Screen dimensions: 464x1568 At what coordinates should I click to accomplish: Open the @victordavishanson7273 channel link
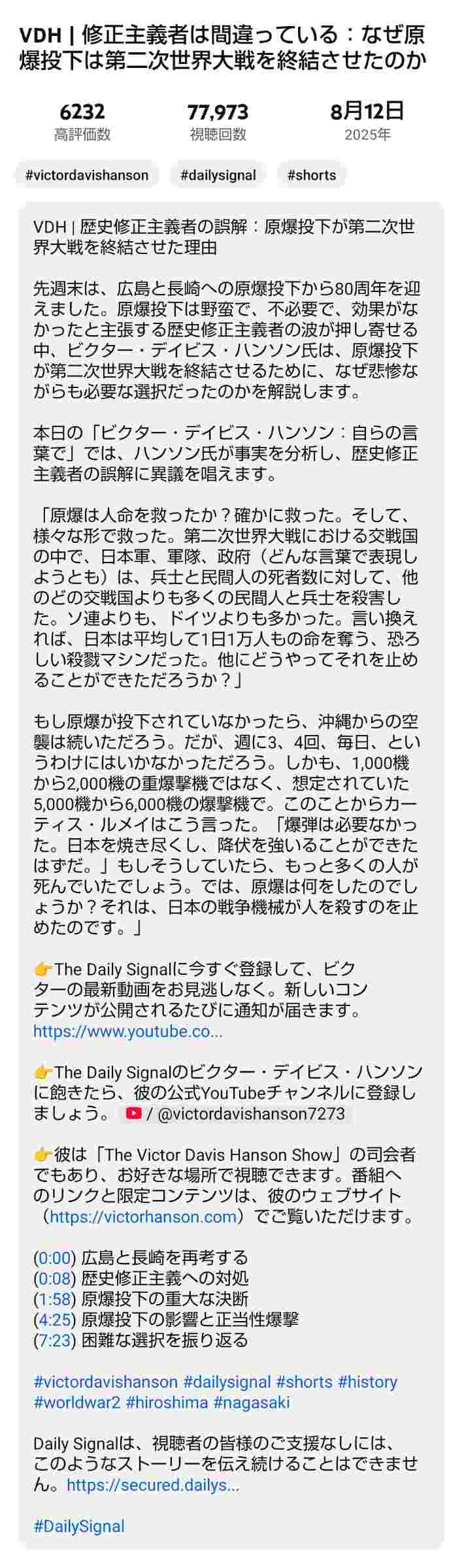point(236,1114)
